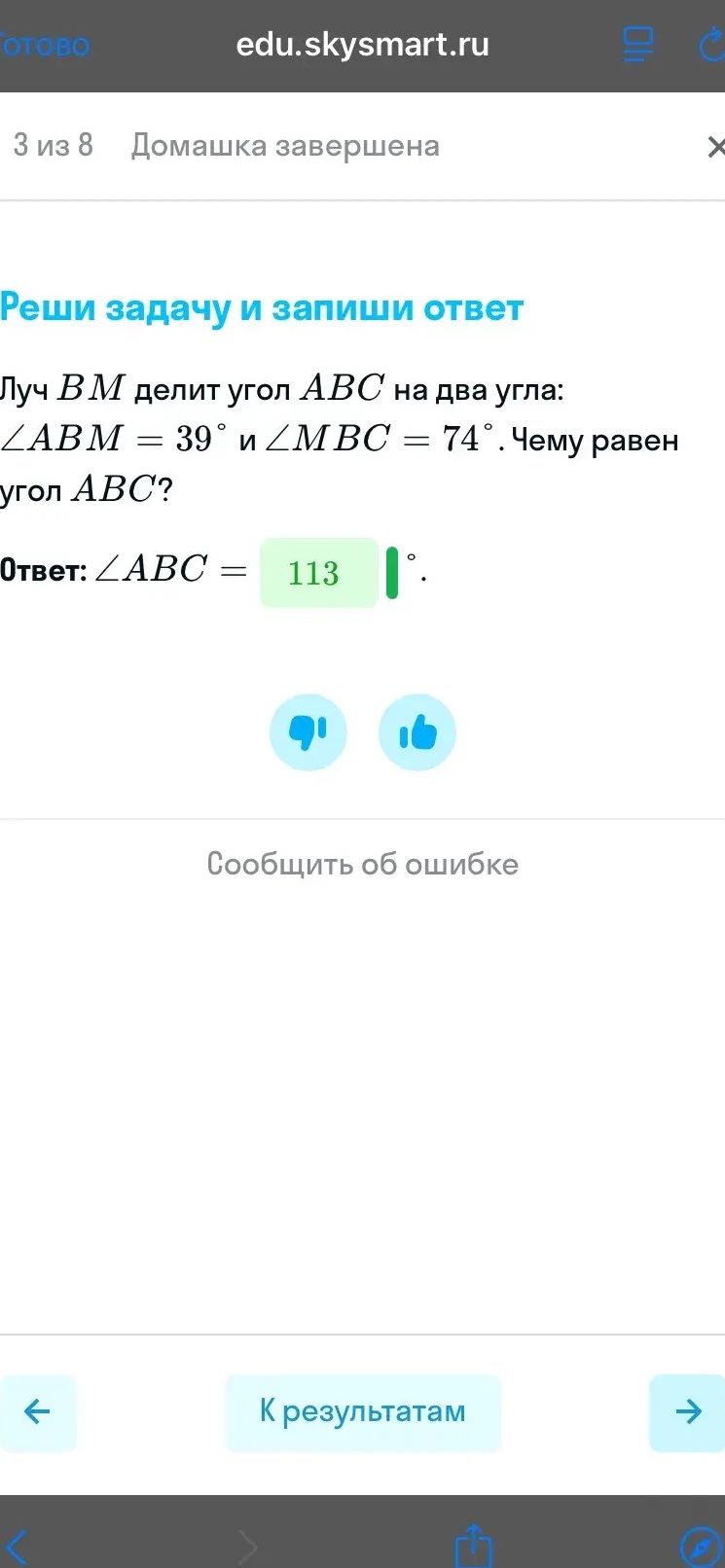Tap the answer field showing 113
Viewport: 725px width, 1568px height.
(319, 573)
